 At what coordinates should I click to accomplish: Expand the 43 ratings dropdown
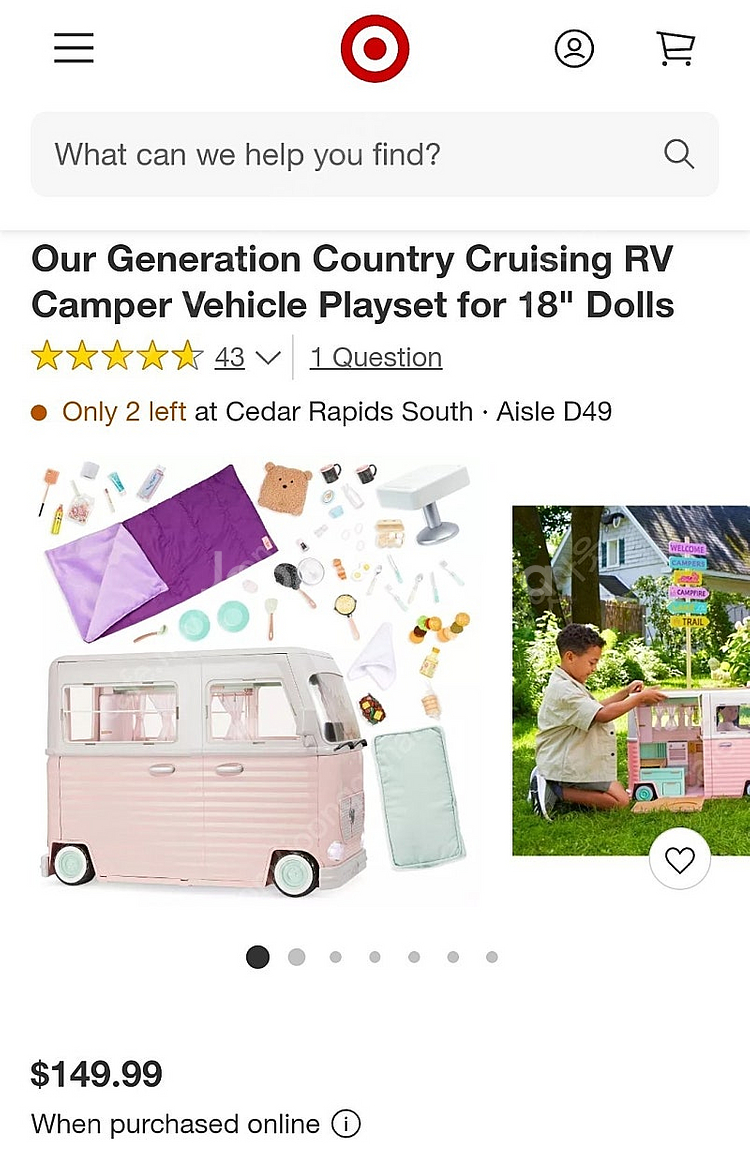click(267, 358)
